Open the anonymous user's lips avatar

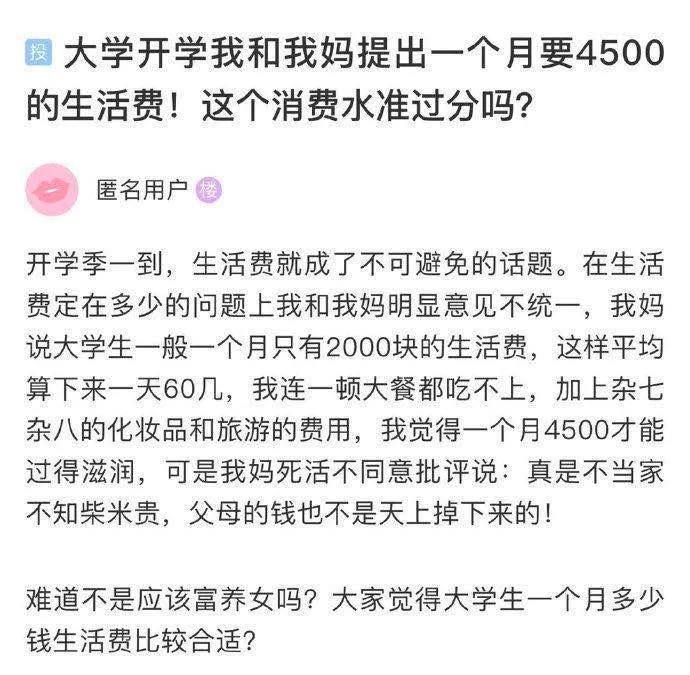[x=51, y=189]
